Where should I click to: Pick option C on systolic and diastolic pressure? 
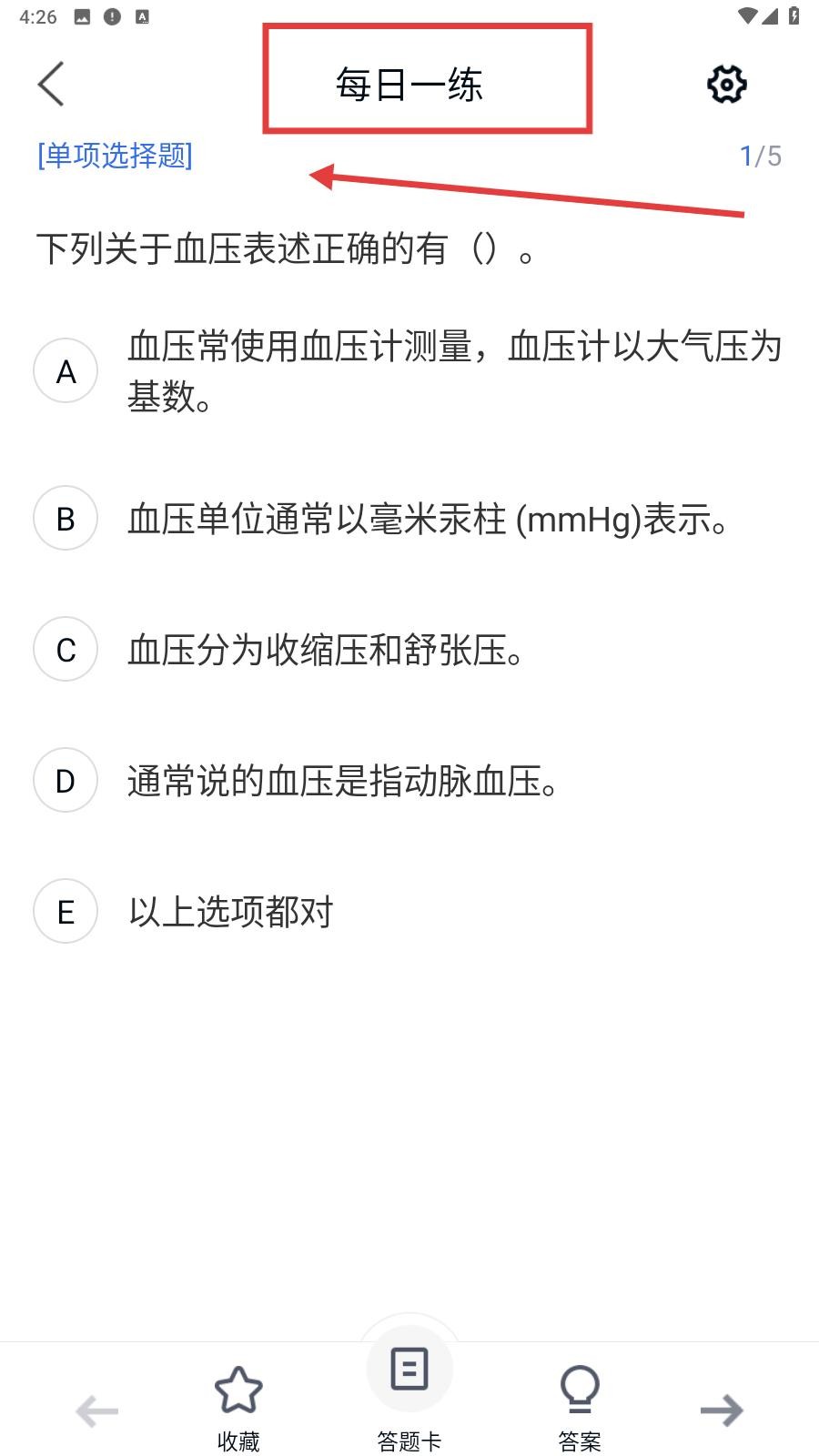66,650
